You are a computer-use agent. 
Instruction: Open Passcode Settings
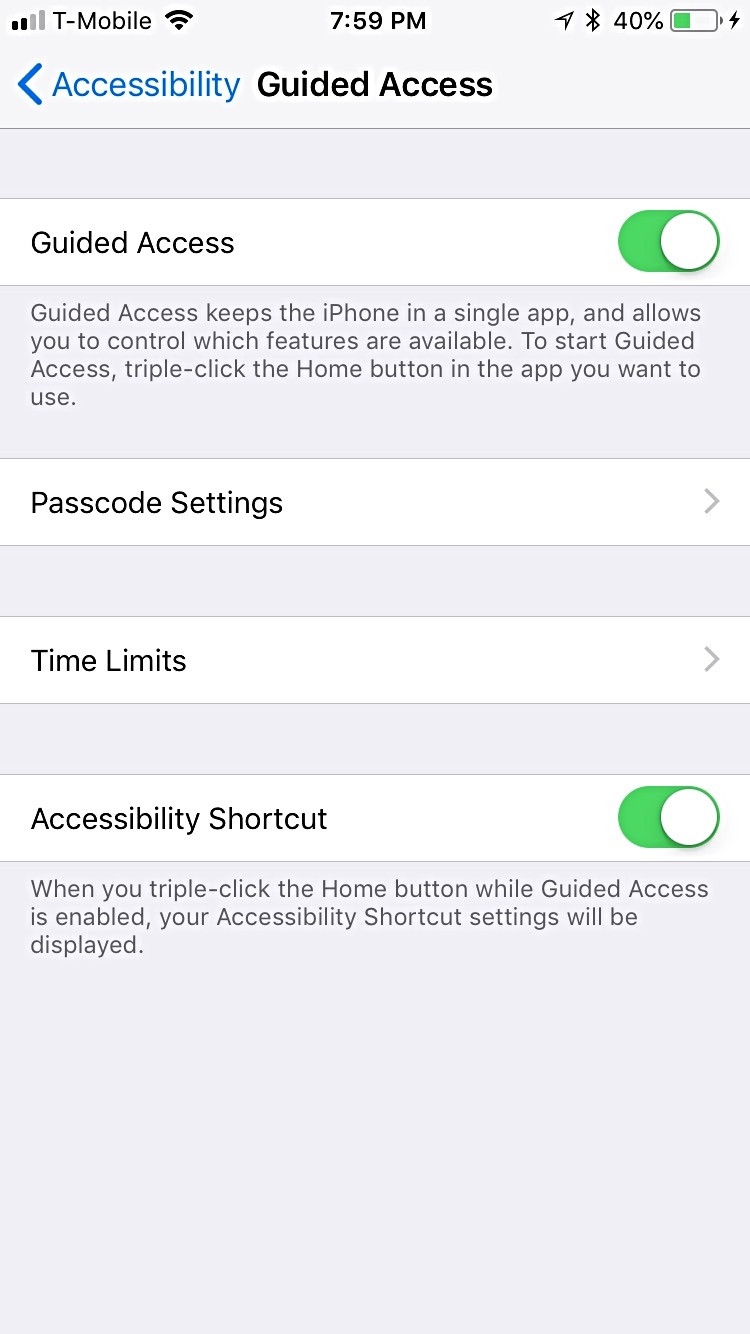[375, 502]
